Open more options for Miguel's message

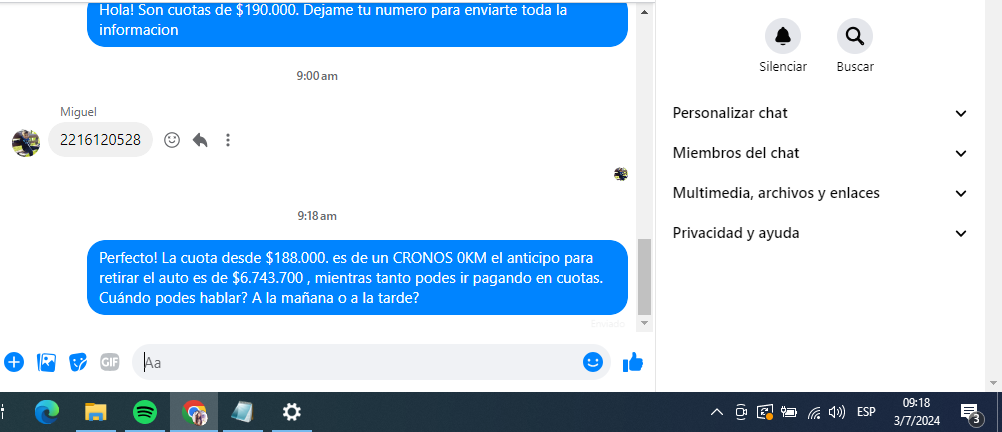[228, 140]
